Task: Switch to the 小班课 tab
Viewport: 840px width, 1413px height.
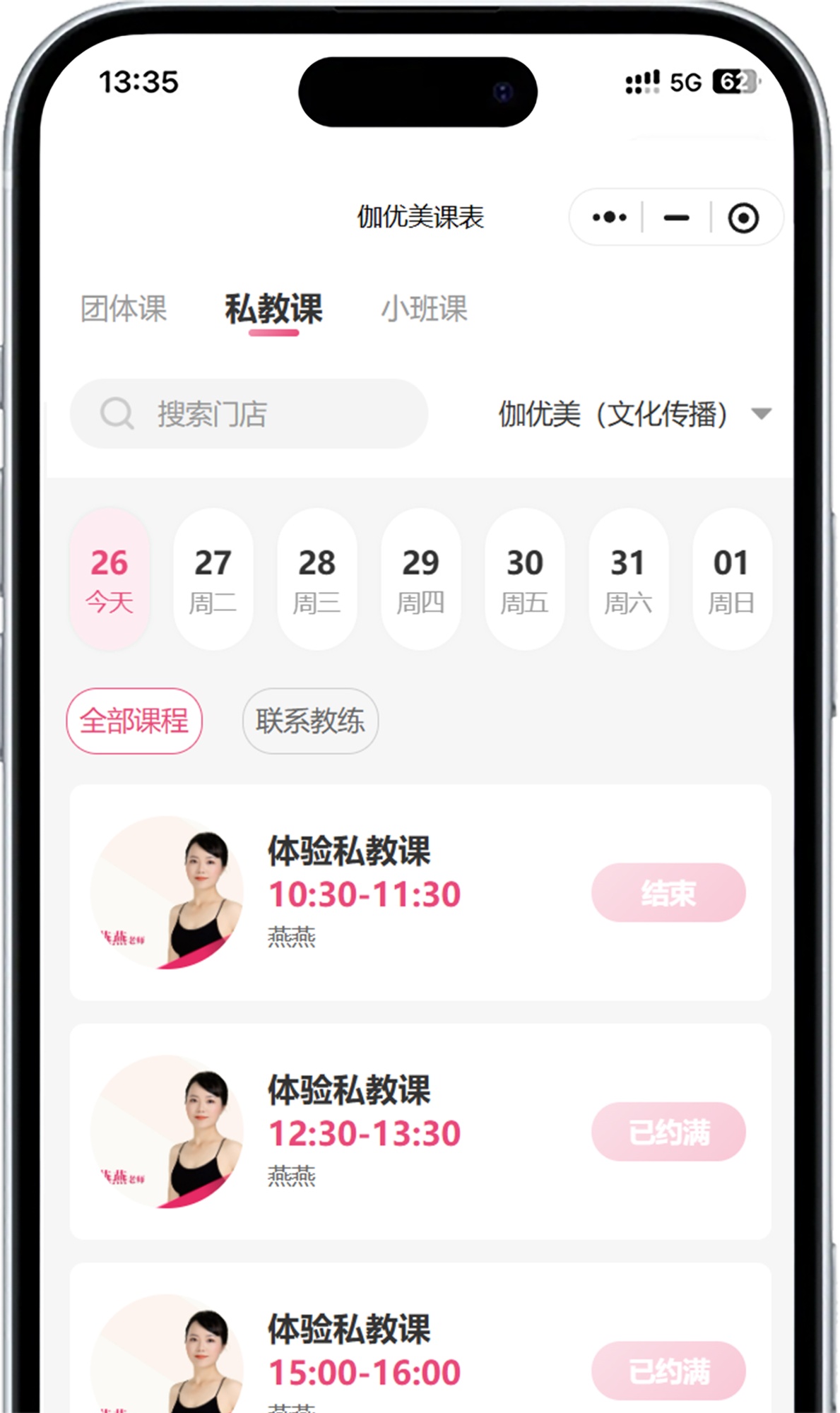Action: (424, 309)
